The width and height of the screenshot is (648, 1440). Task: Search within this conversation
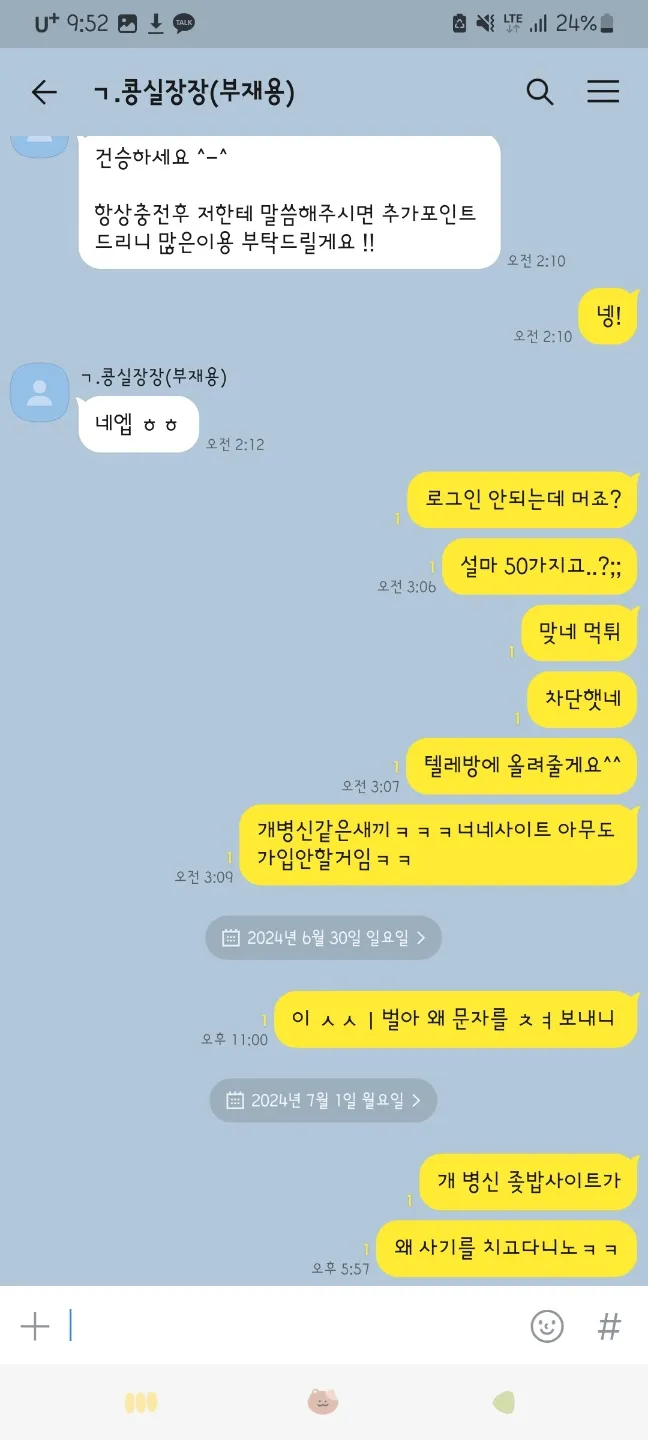(540, 93)
